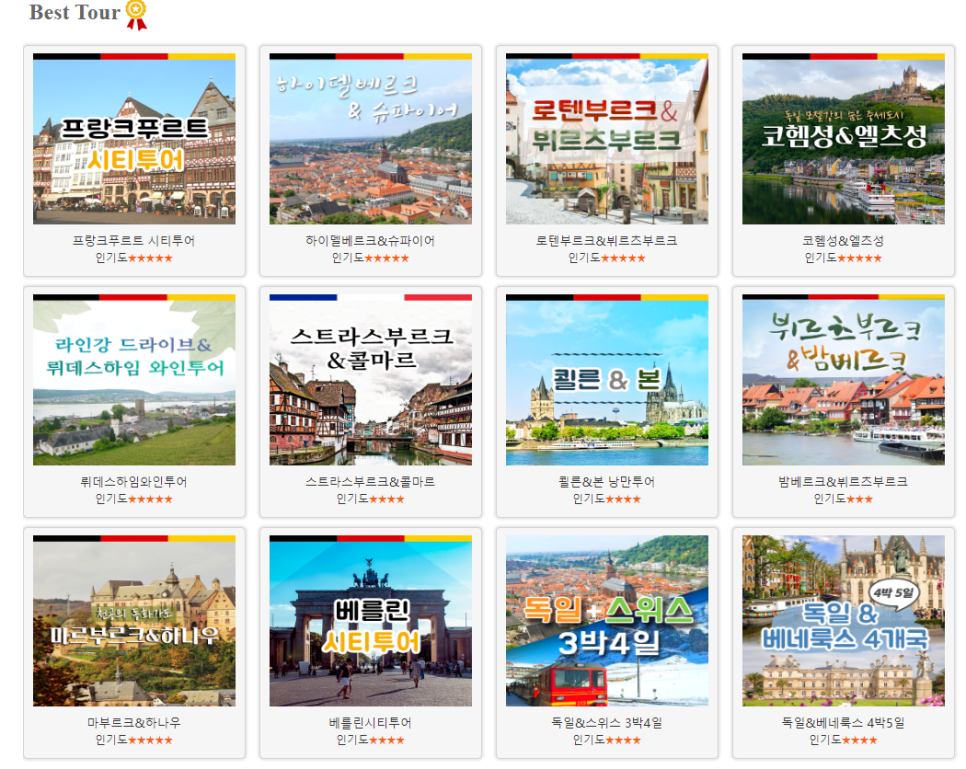
Task: View the 독일&베네룩스 4박5일 tour
Action: 843,622
